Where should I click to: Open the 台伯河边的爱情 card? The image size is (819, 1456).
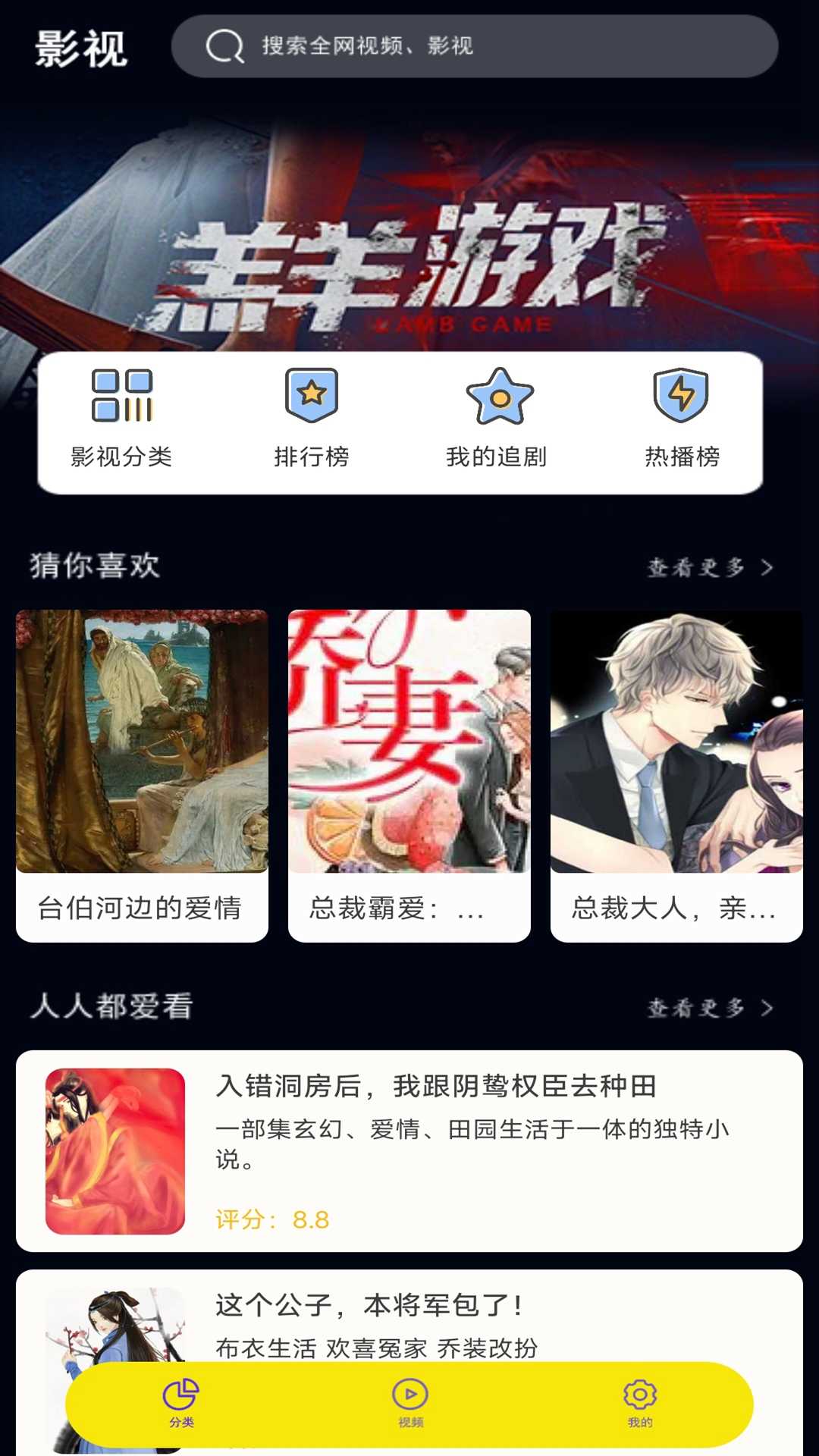pos(142,775)
